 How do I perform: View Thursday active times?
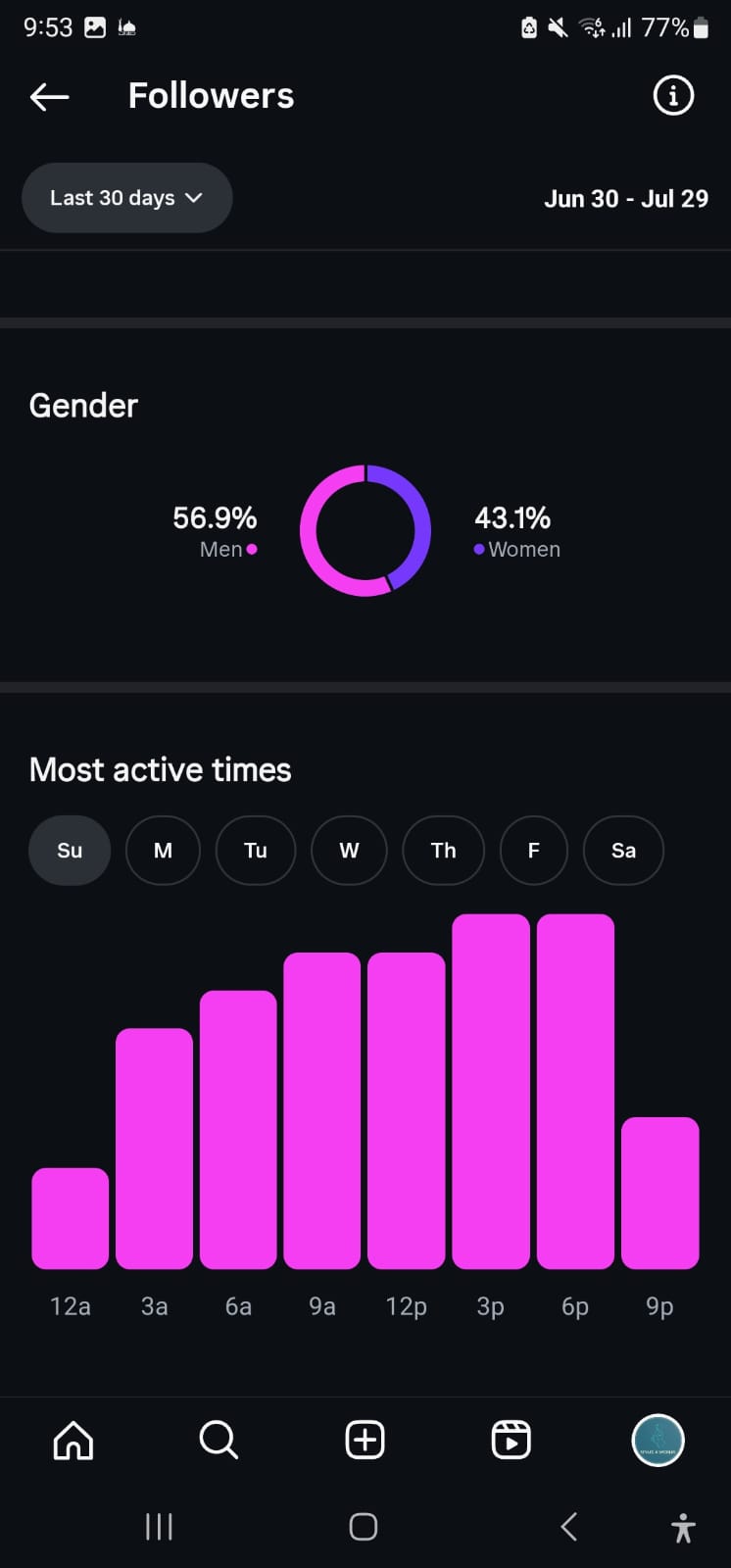443,851
